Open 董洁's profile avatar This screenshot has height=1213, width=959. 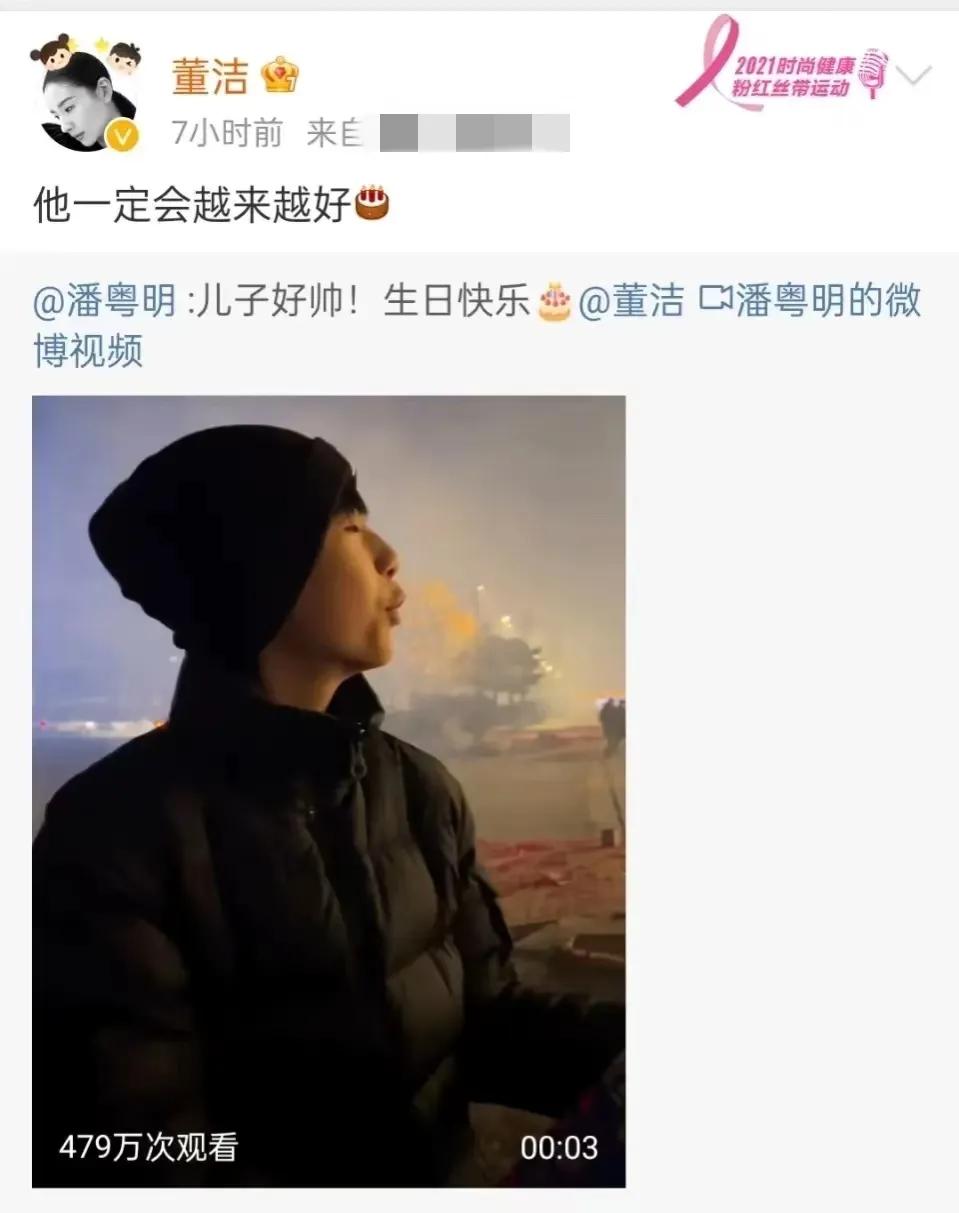pyautogui.click(x=86, y=97)
